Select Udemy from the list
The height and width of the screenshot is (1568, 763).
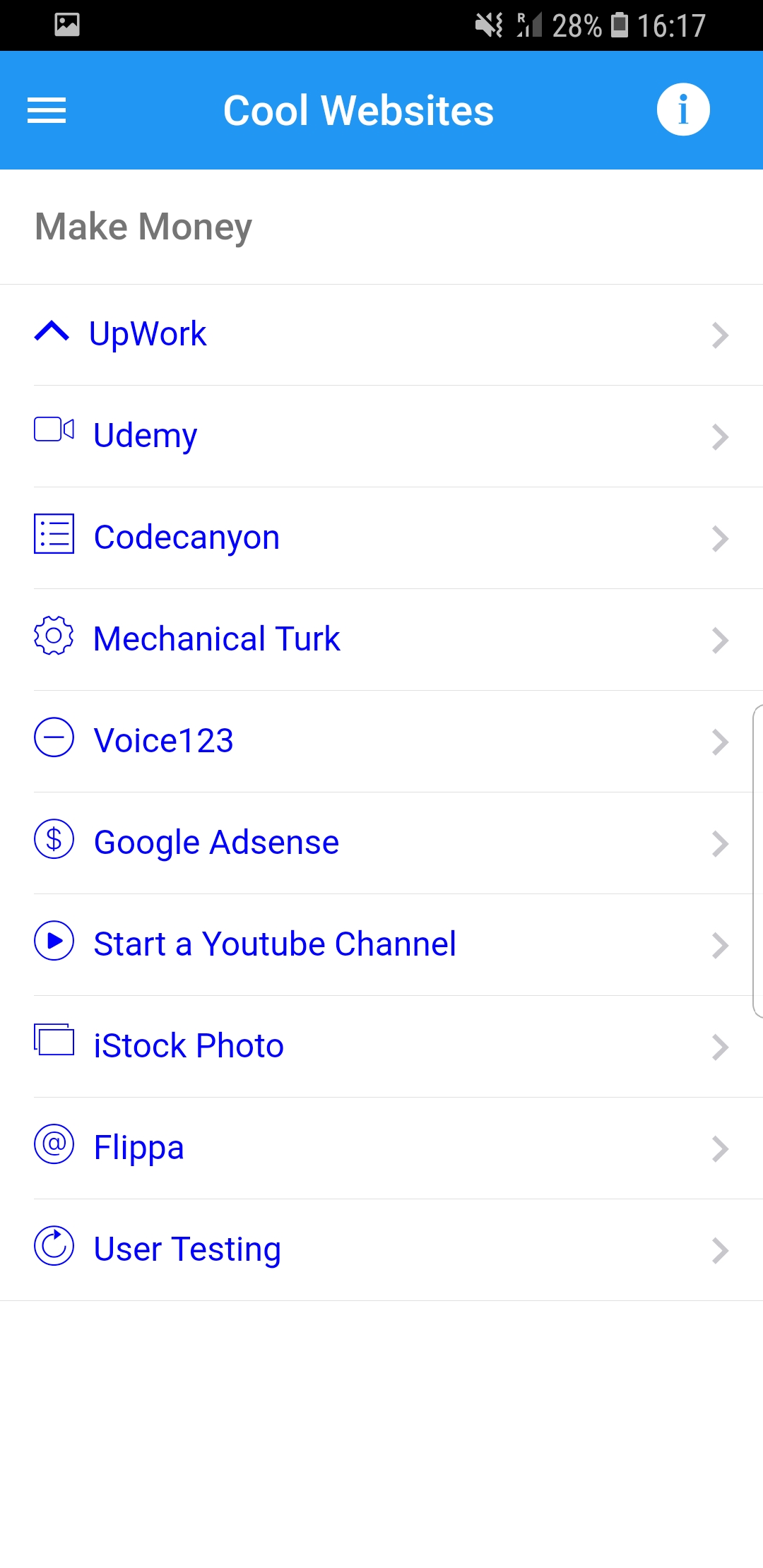381,436
